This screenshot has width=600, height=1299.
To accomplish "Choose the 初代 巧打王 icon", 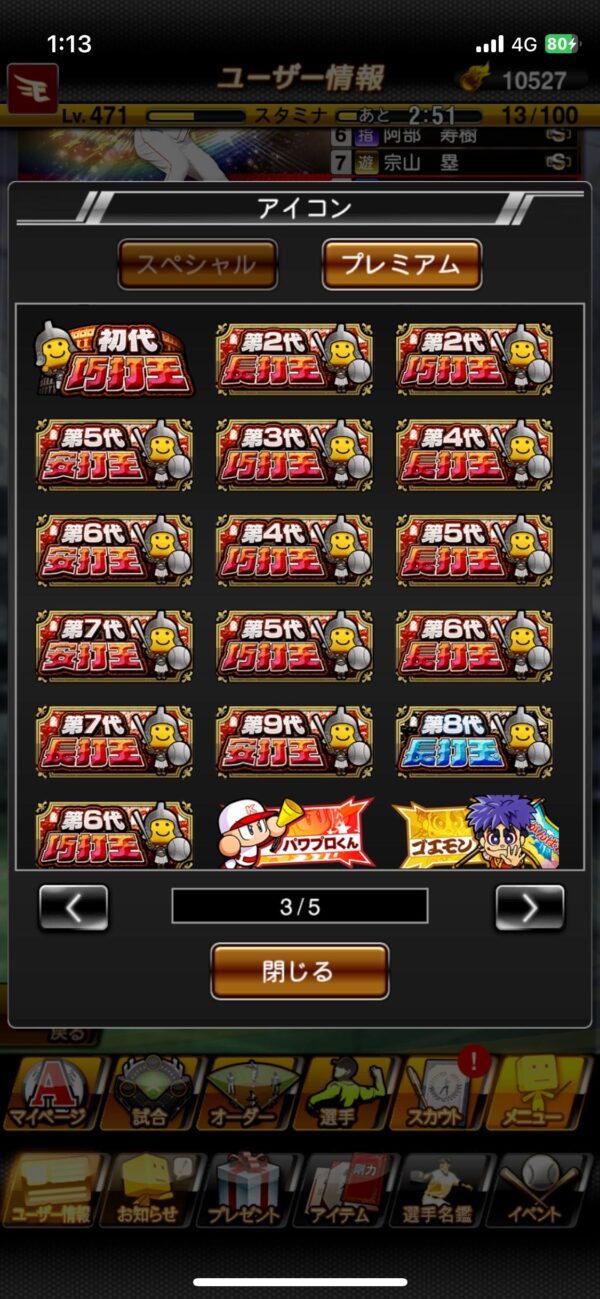I will 114,359.
